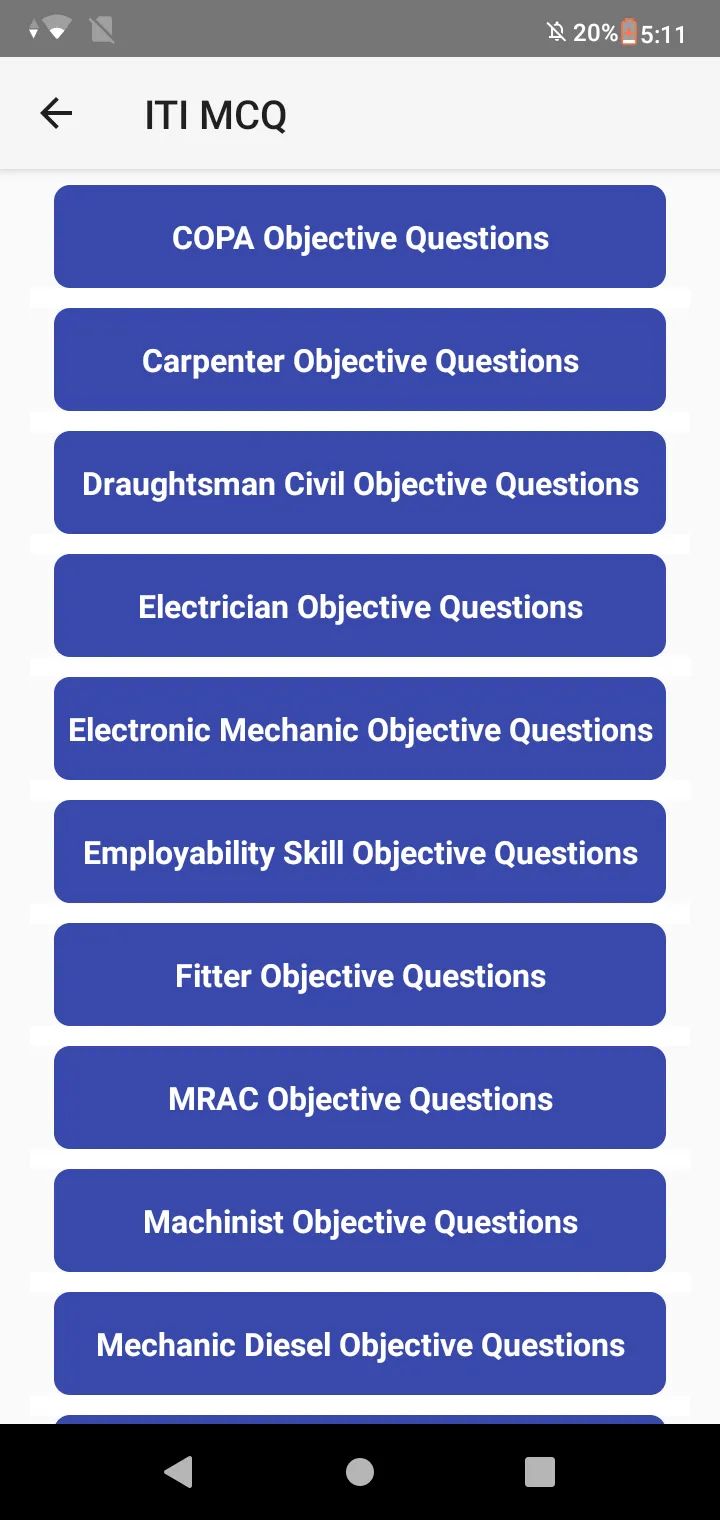View Employability Skill Objective Questions
720x1520 pixels.
pyautogui.click(x=360, y=852)
